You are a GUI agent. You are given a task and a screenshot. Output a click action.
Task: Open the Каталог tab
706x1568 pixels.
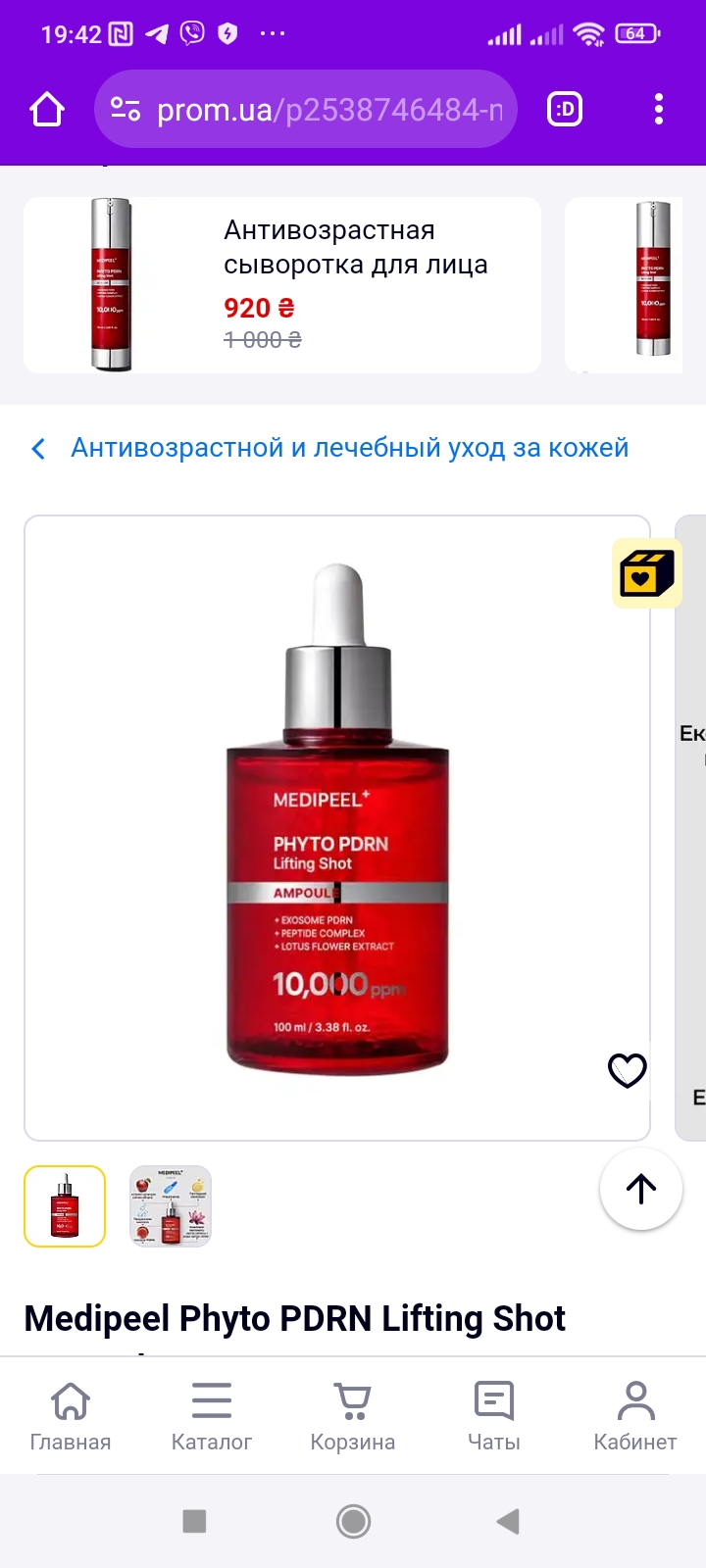coord(212,1416)
